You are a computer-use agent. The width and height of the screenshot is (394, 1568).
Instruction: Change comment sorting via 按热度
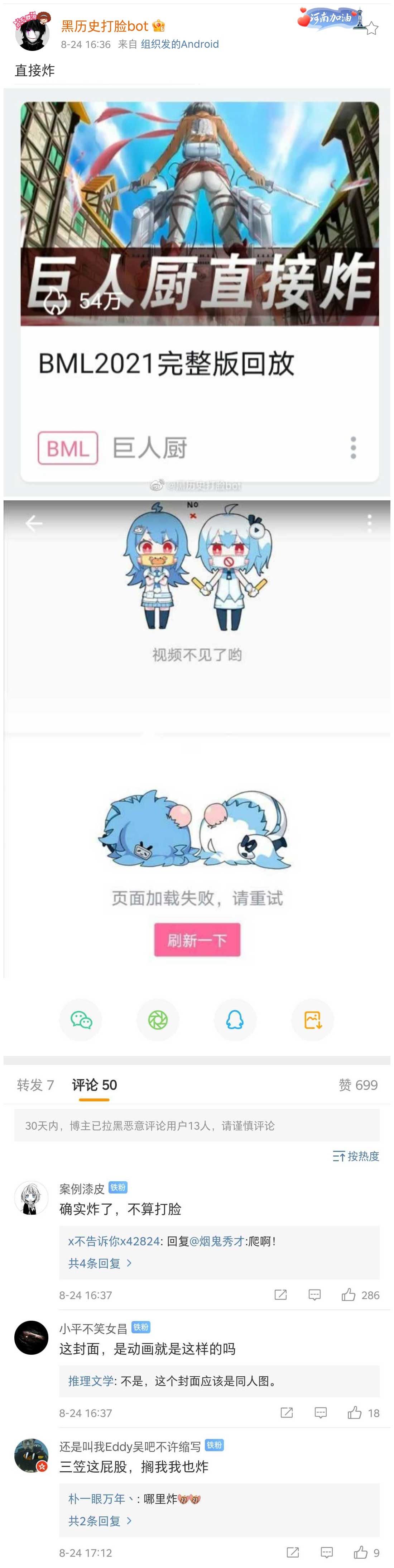356,1156
